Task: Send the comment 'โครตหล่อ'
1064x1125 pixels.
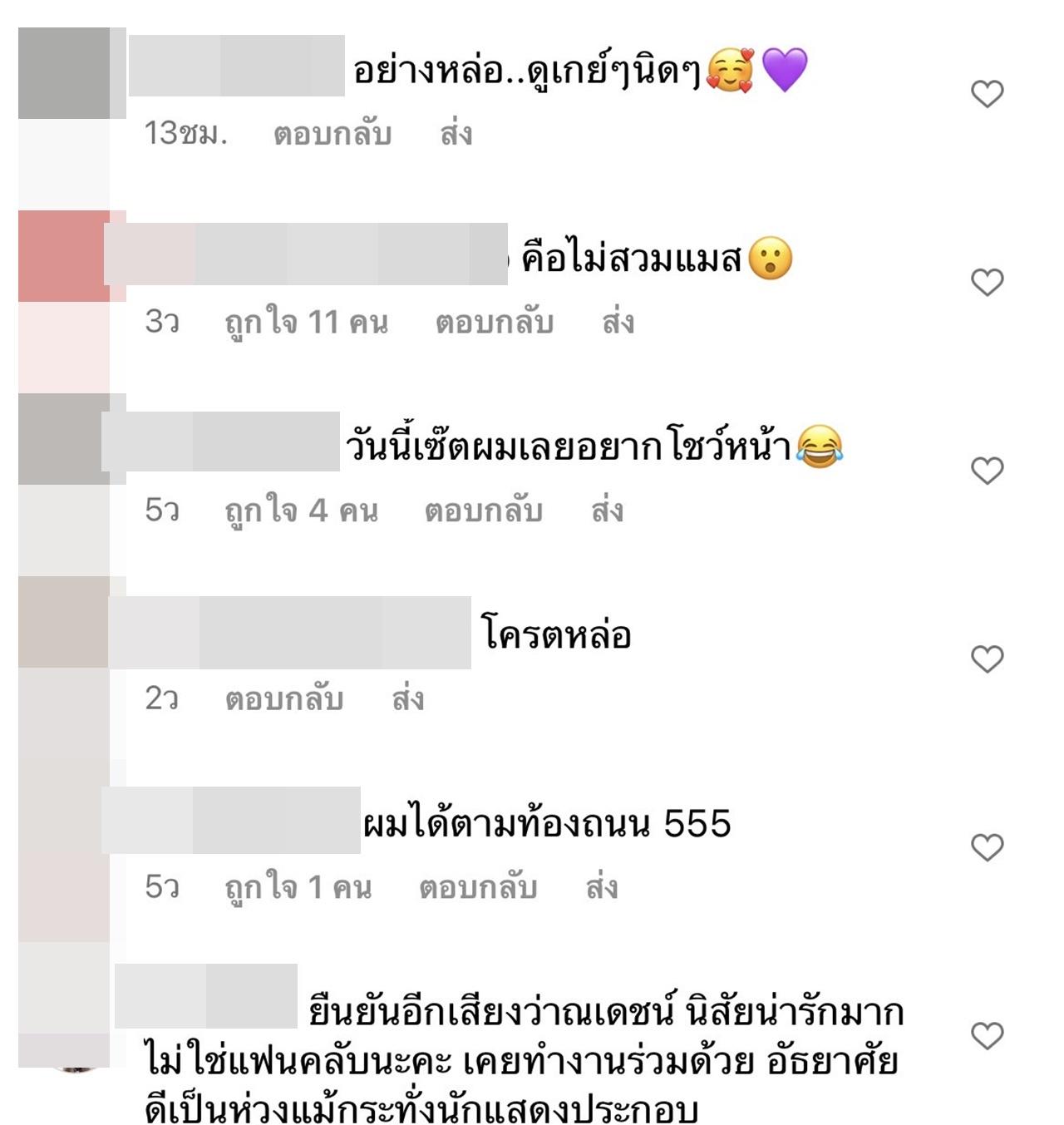Action: click(x=408, y=699)
